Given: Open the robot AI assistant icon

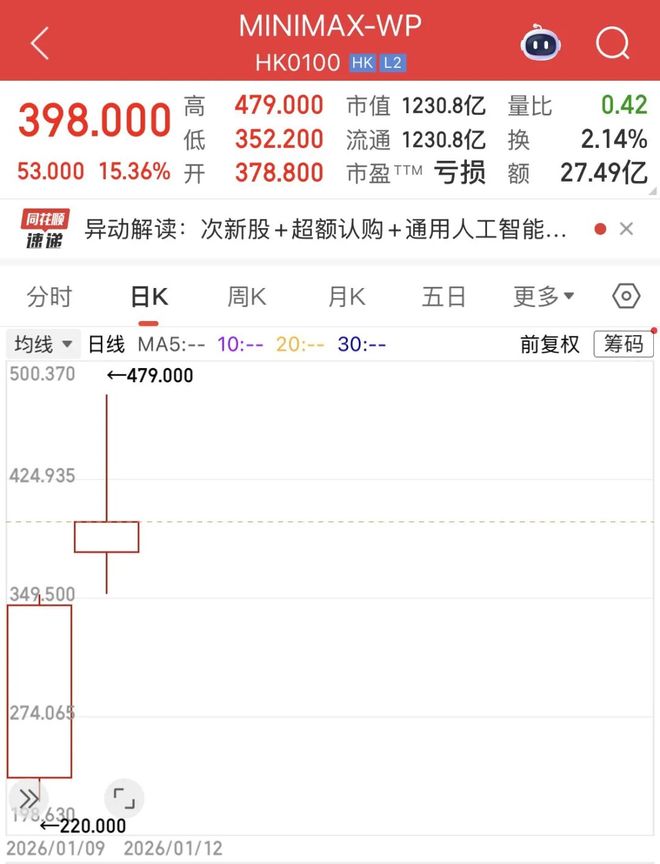Looking at the screenshot, I should (x=540, y=44).
